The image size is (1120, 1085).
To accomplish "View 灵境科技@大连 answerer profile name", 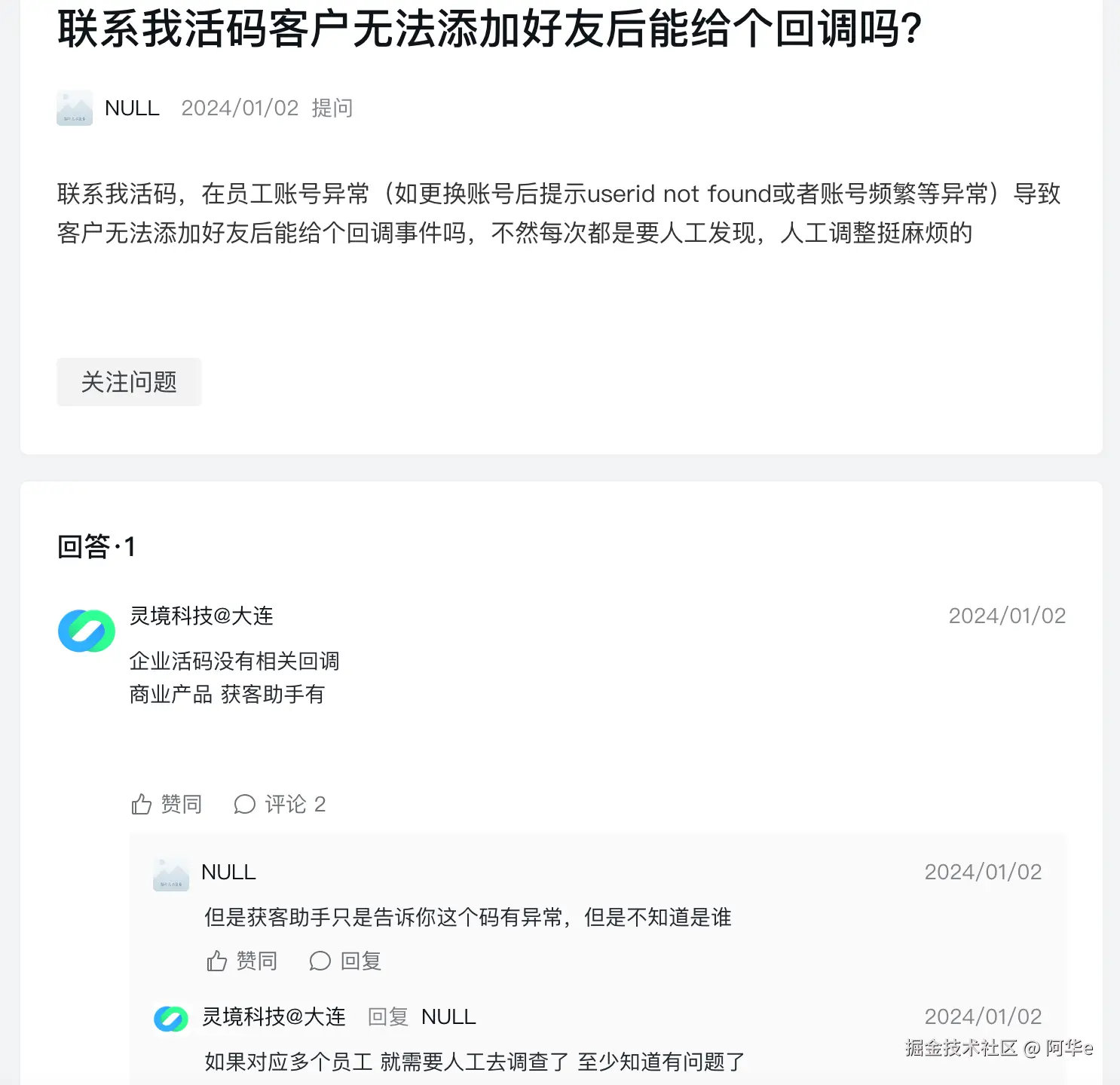I will coord(201,616).
